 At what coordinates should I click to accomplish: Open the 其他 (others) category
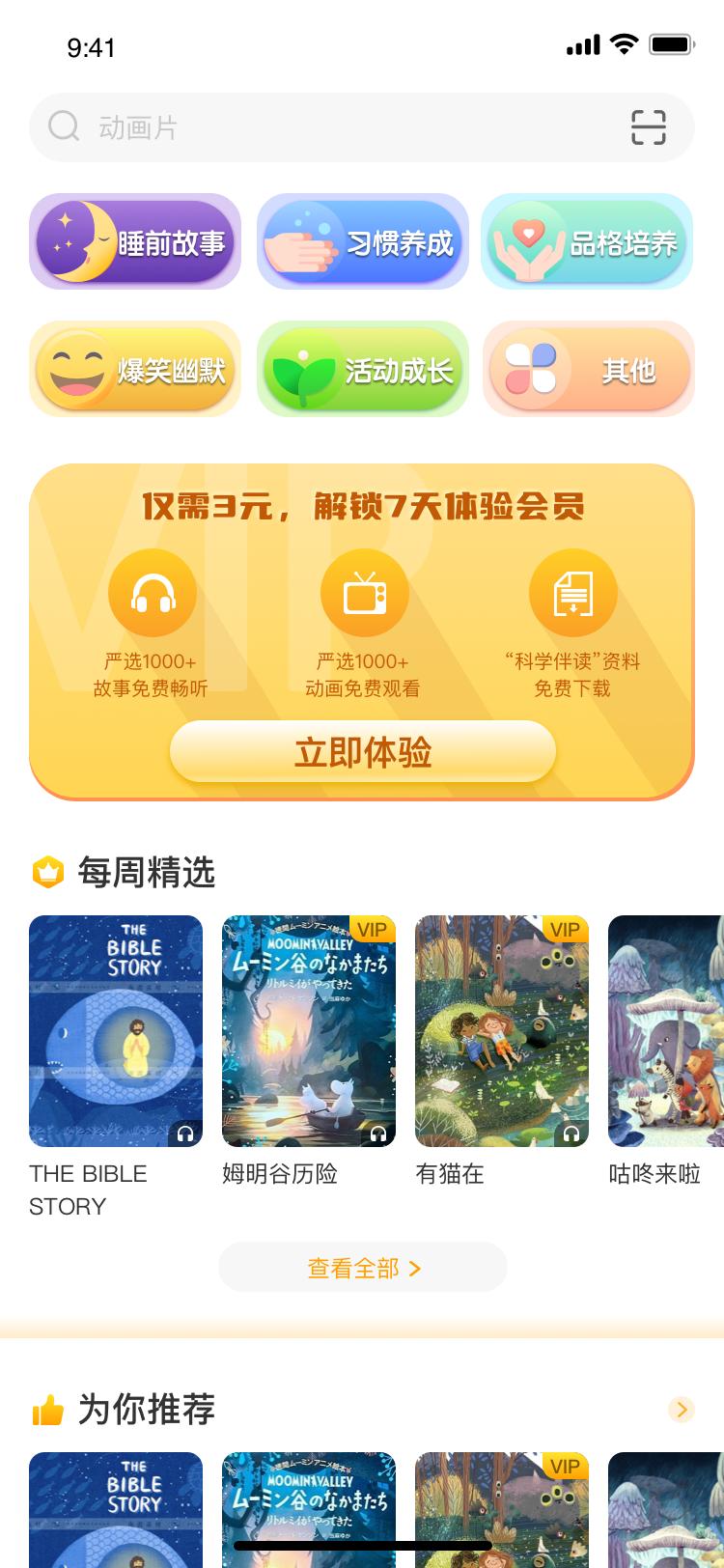[x=589, y=370]
